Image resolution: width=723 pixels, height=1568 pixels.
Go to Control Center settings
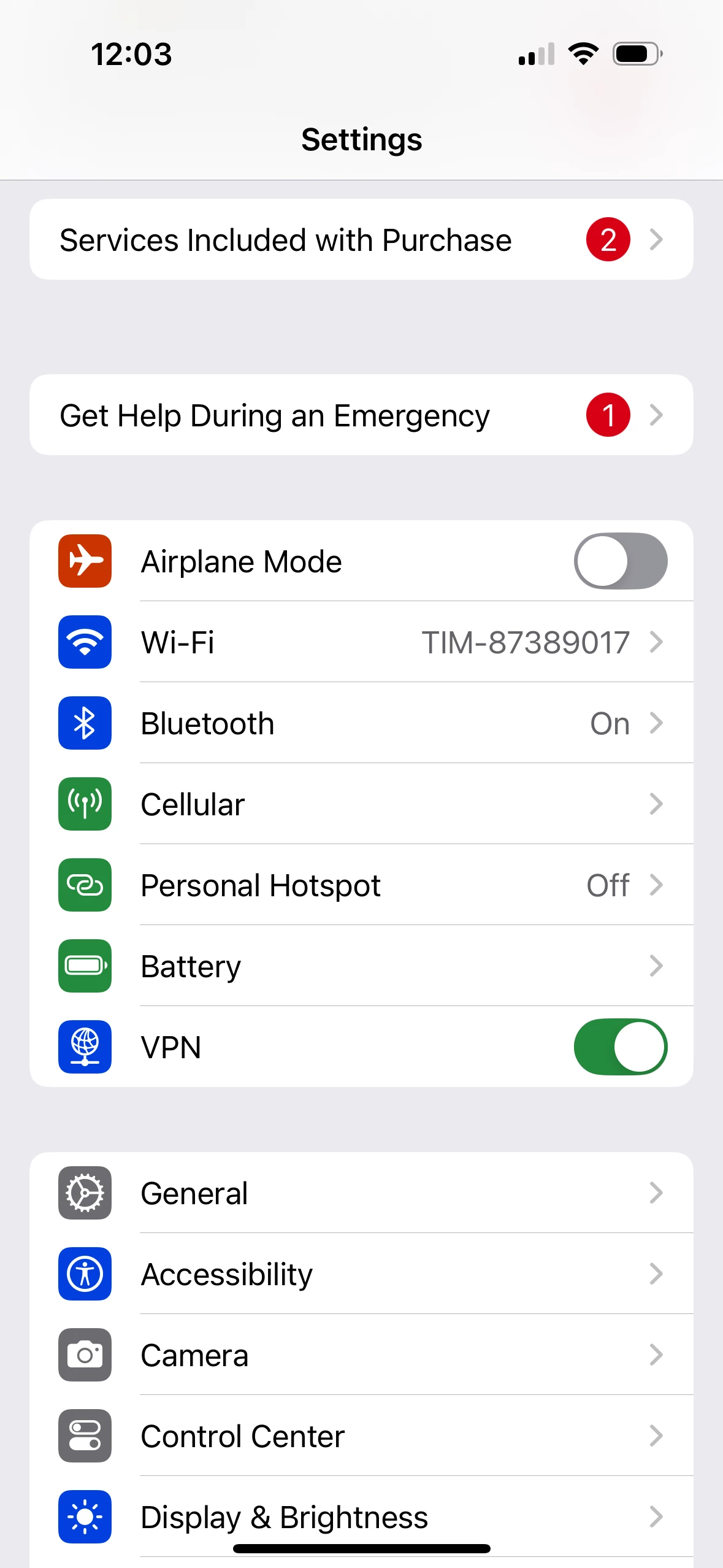point(361,1435)
